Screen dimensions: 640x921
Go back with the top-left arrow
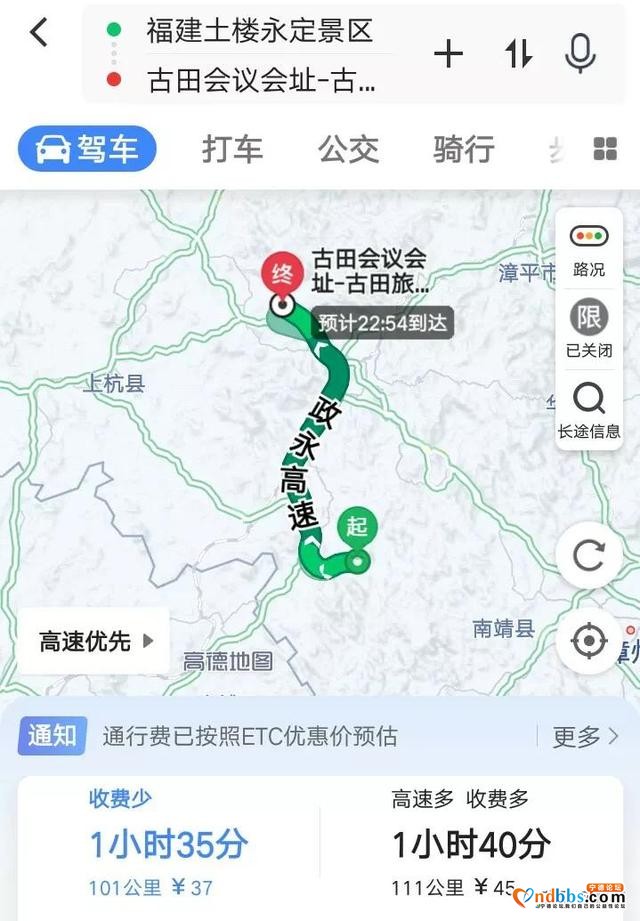pos(39,32)
